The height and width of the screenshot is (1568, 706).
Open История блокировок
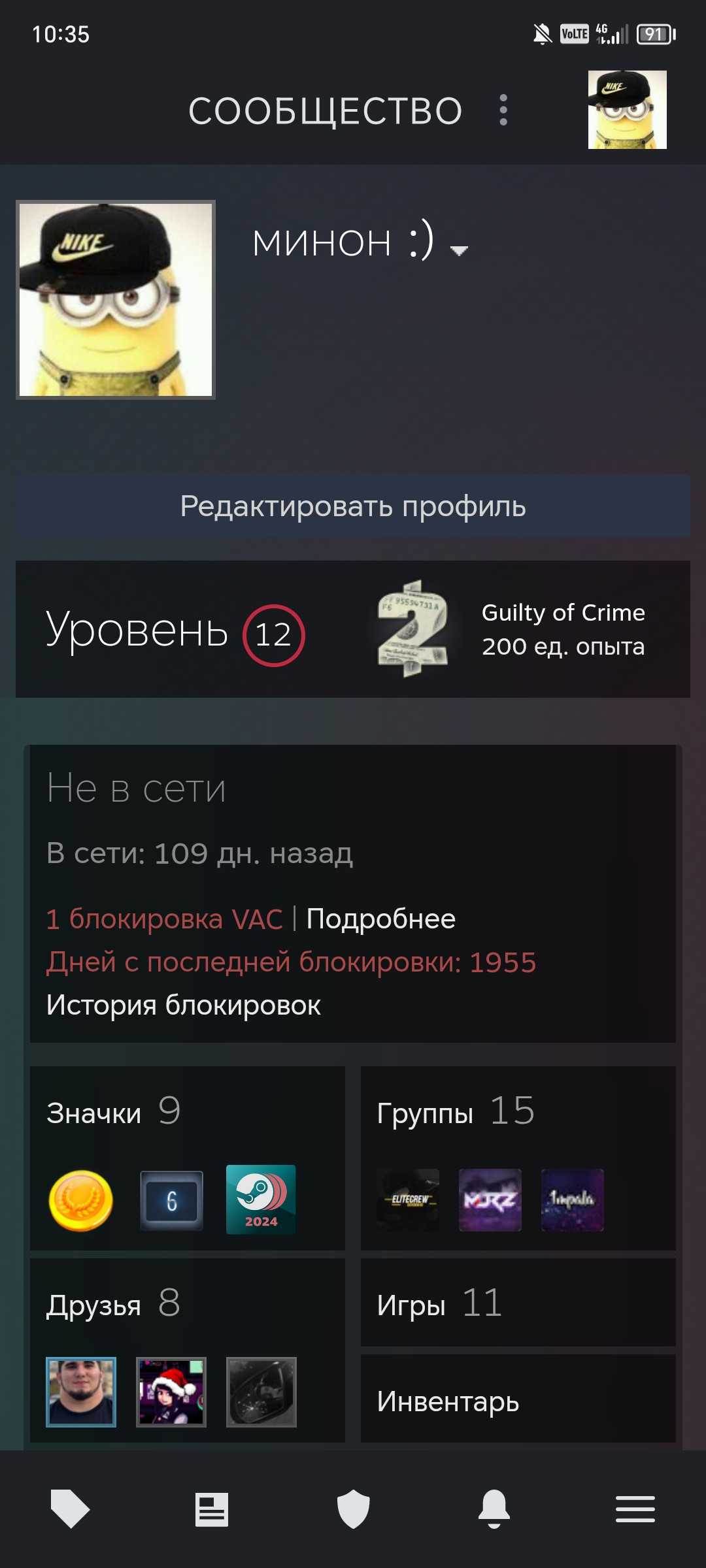click(x=183, y=1005)
